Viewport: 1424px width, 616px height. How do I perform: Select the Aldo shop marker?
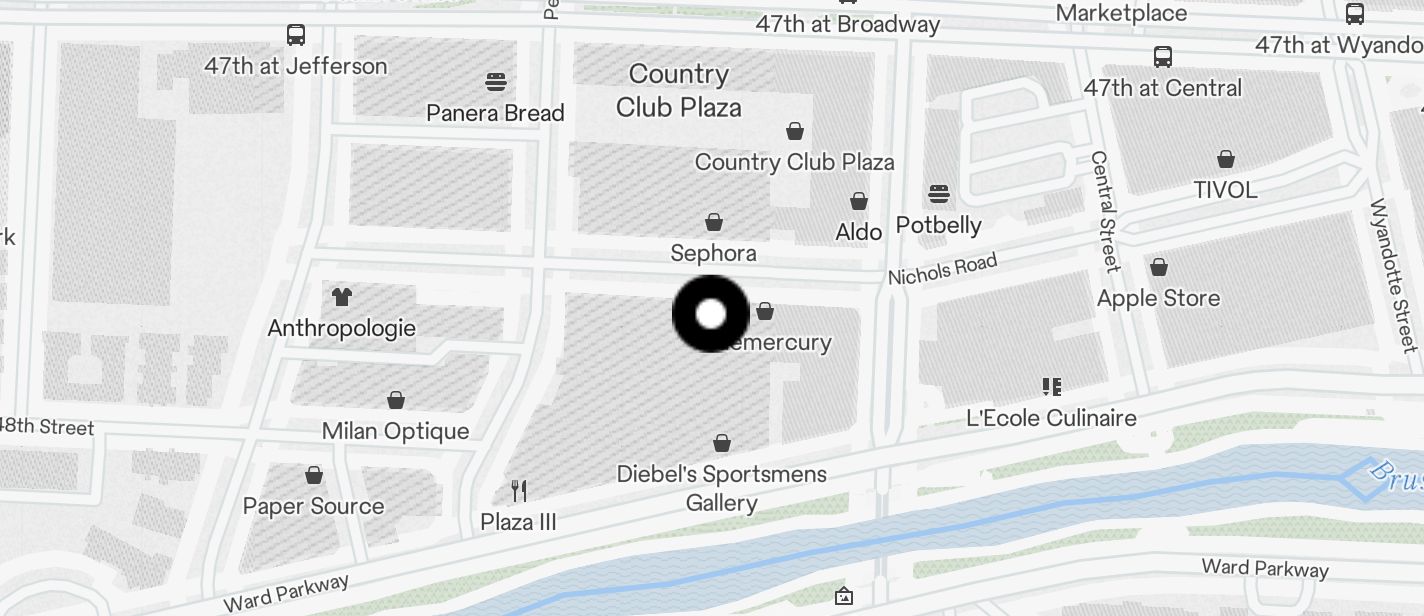click(858, 201)
